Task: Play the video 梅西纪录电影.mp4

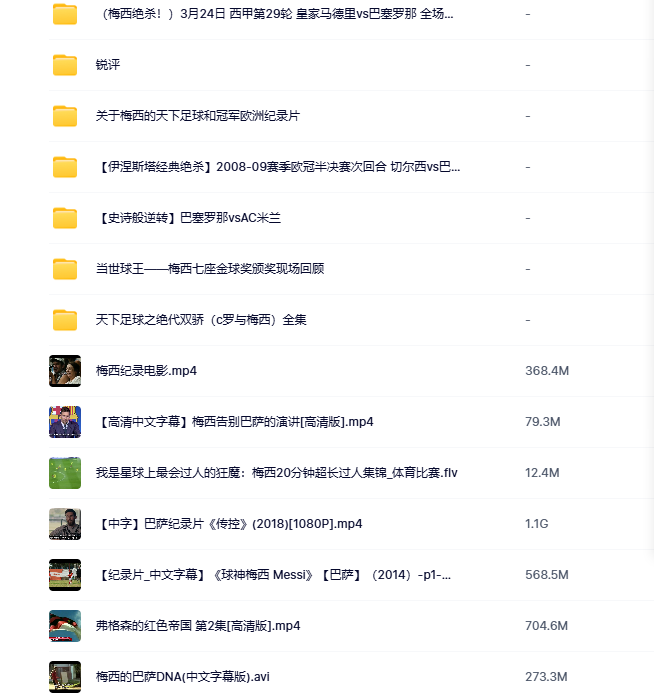Action: [146, 371]
